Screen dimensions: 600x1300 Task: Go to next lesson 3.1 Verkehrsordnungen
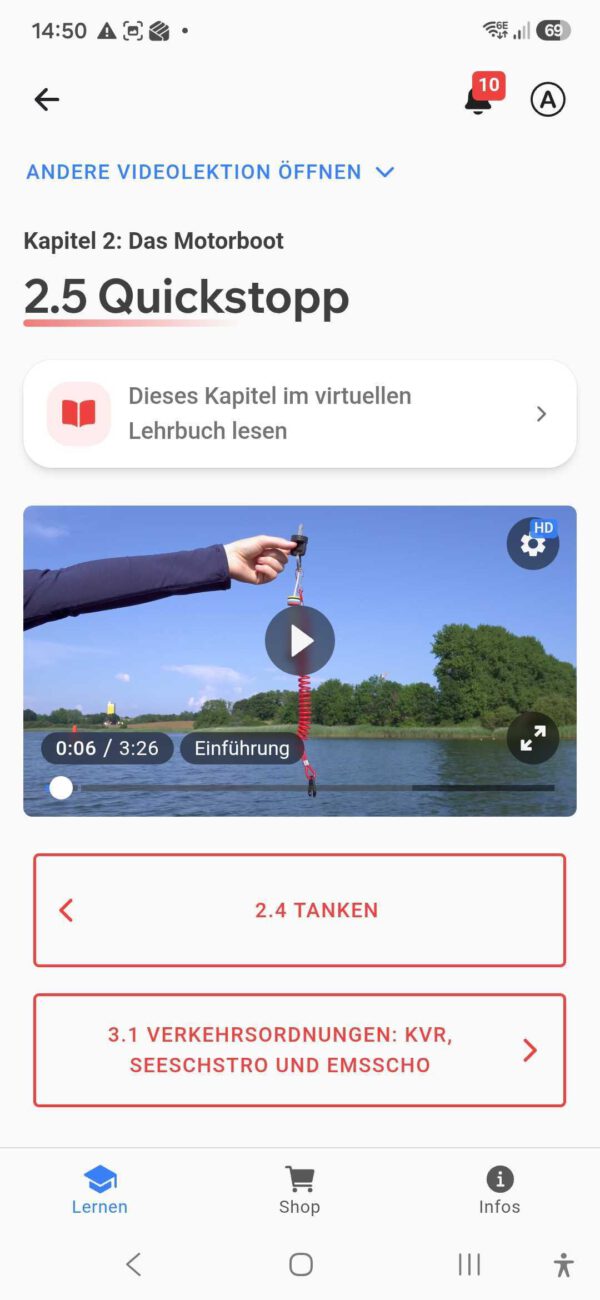click(x=300, y=1050)
